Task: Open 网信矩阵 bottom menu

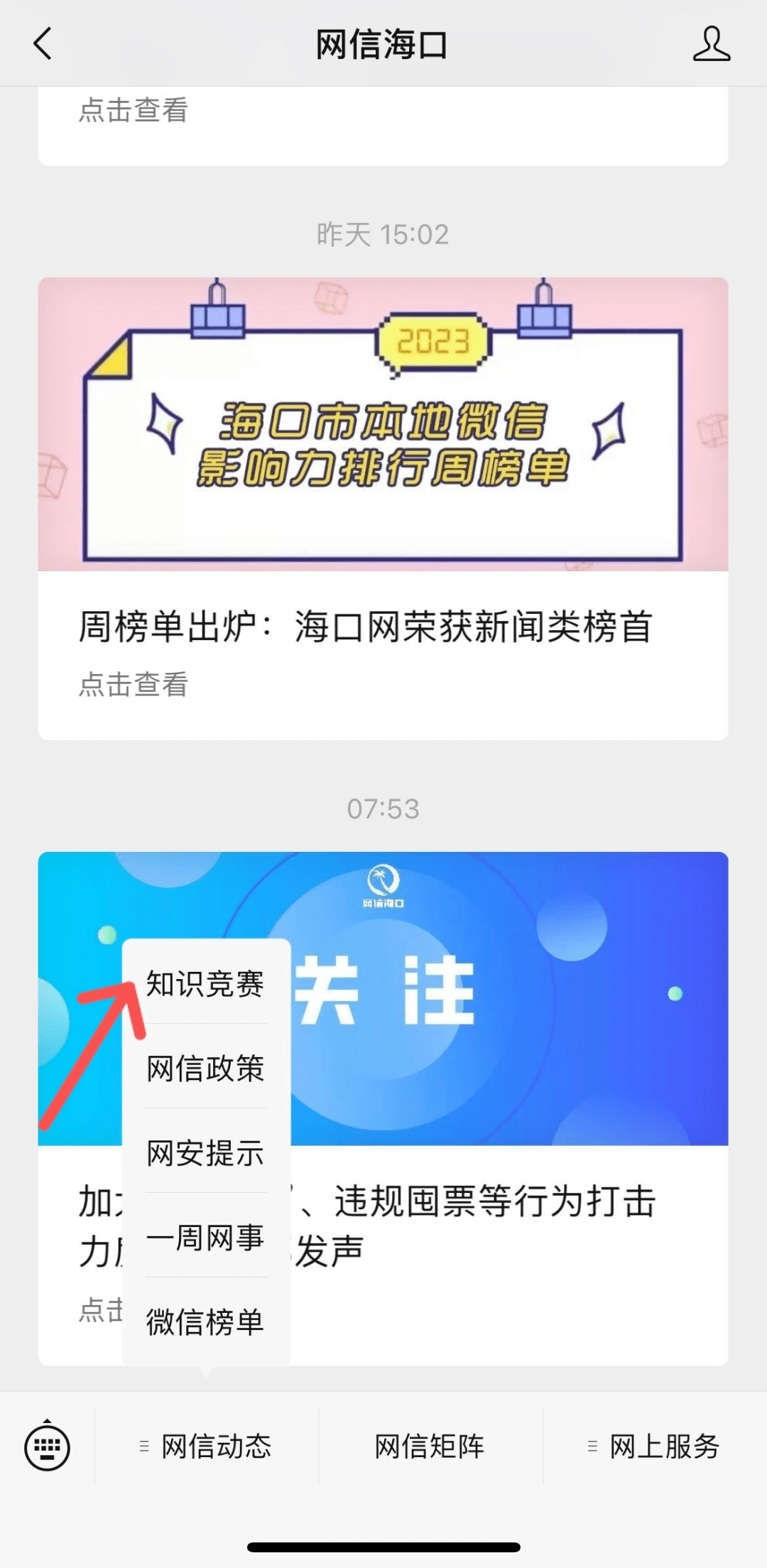Action: [430, 1446]
